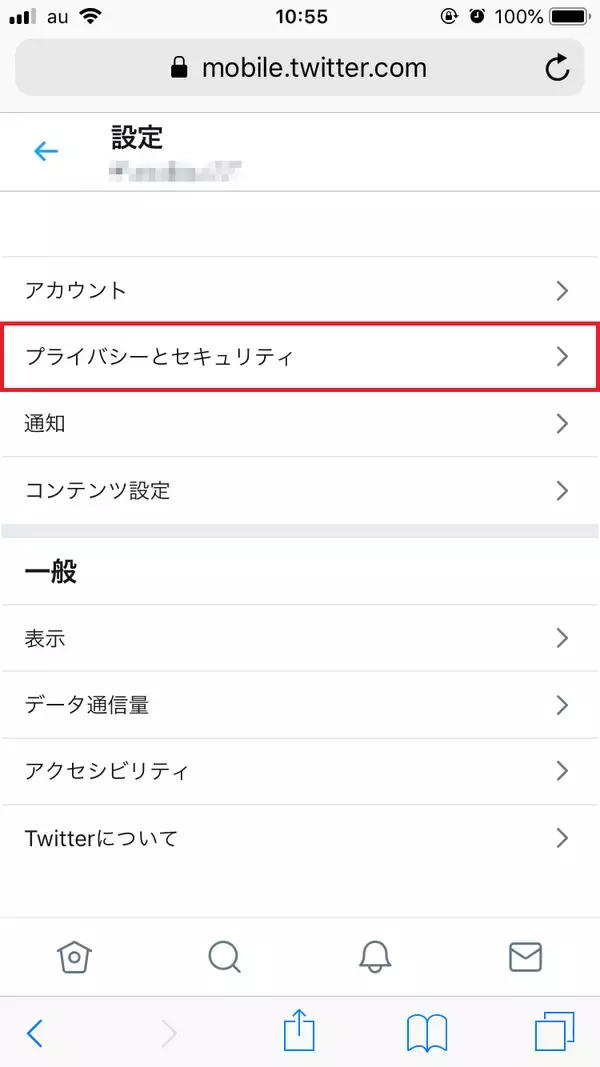Image resolution: width=600 pixels, height=1067 pixels.
Task: Open Safari's share sheet
Action: (299, 1030)
